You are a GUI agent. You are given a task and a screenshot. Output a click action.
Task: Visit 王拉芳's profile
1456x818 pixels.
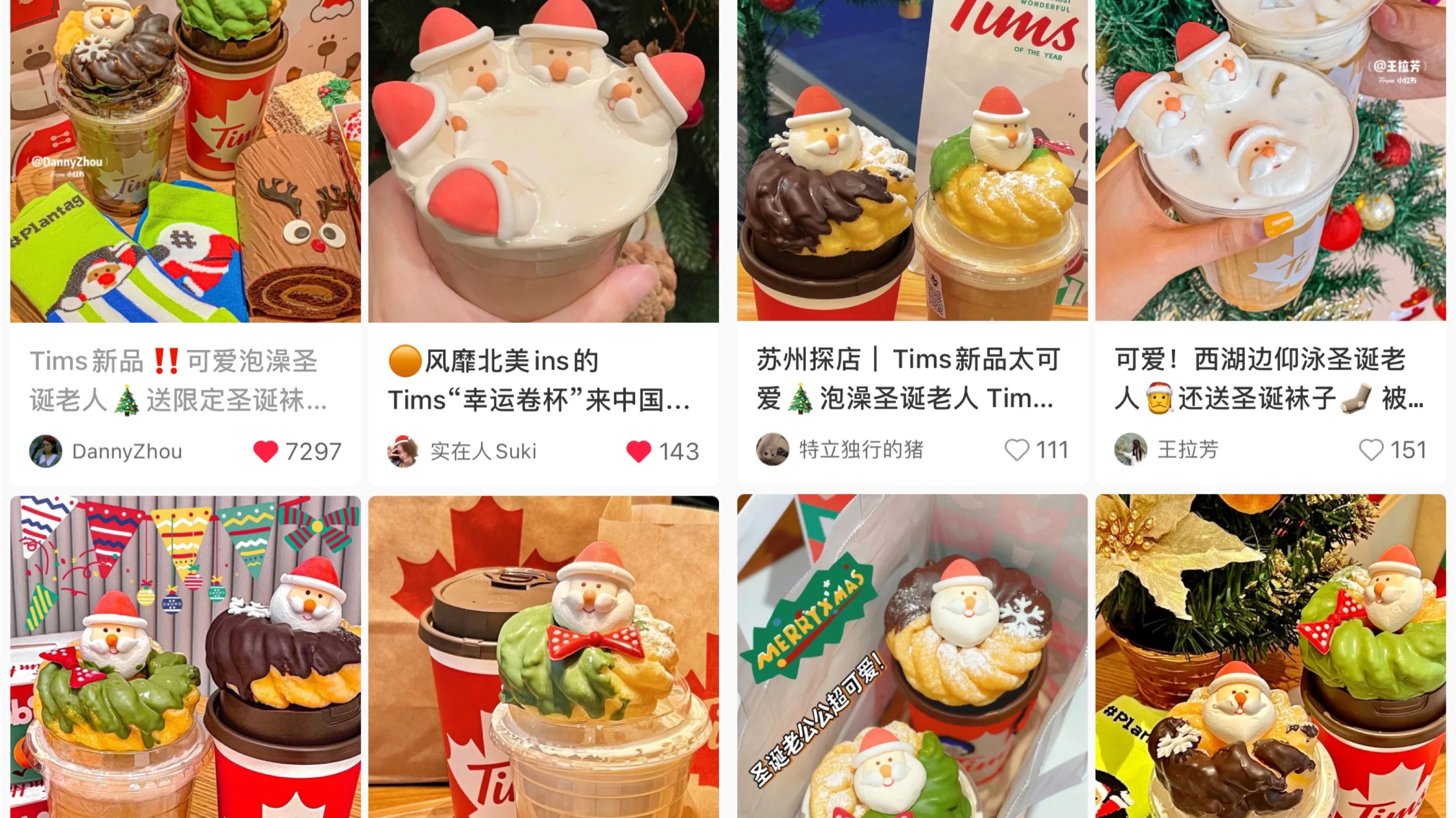(x=1130, y=450)
